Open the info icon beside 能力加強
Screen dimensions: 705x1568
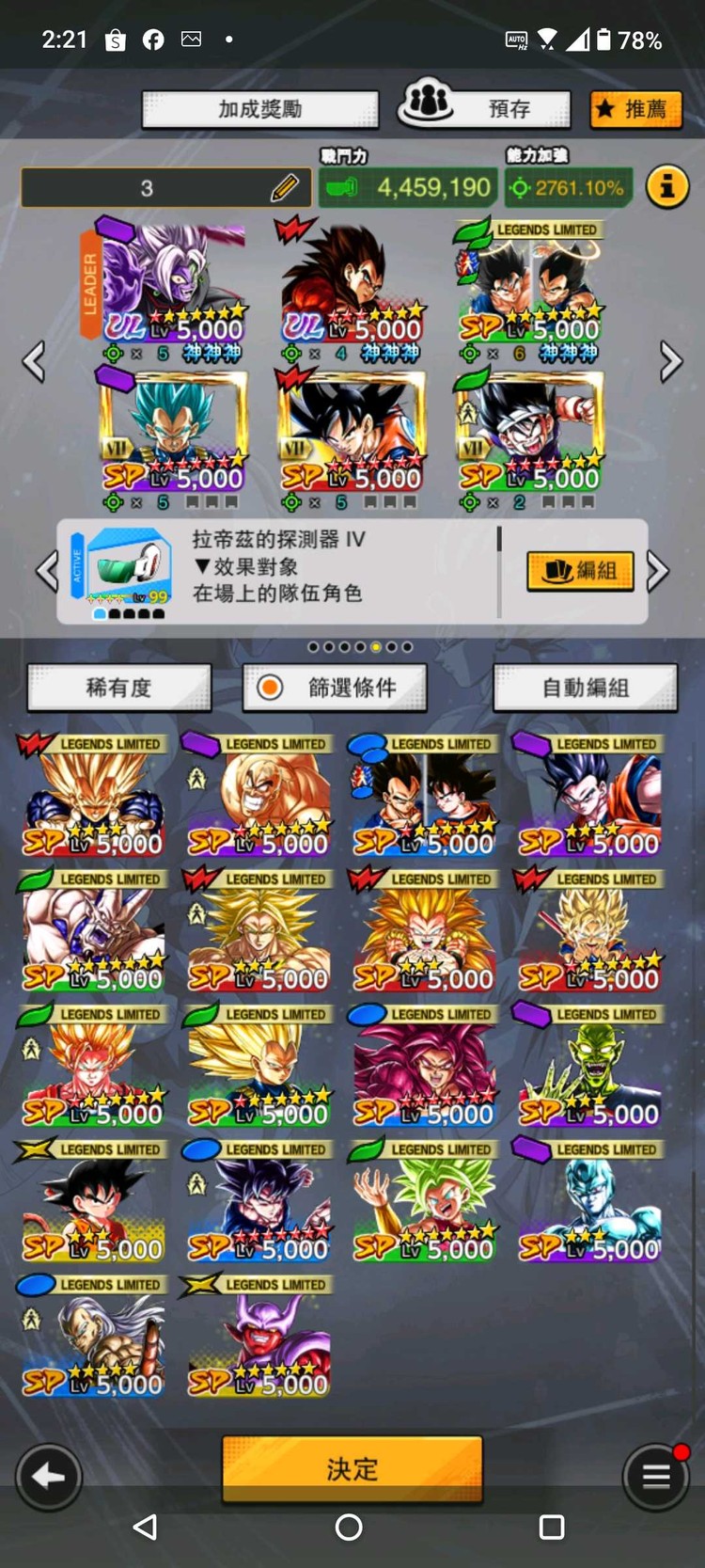click(x=668, y=185)
